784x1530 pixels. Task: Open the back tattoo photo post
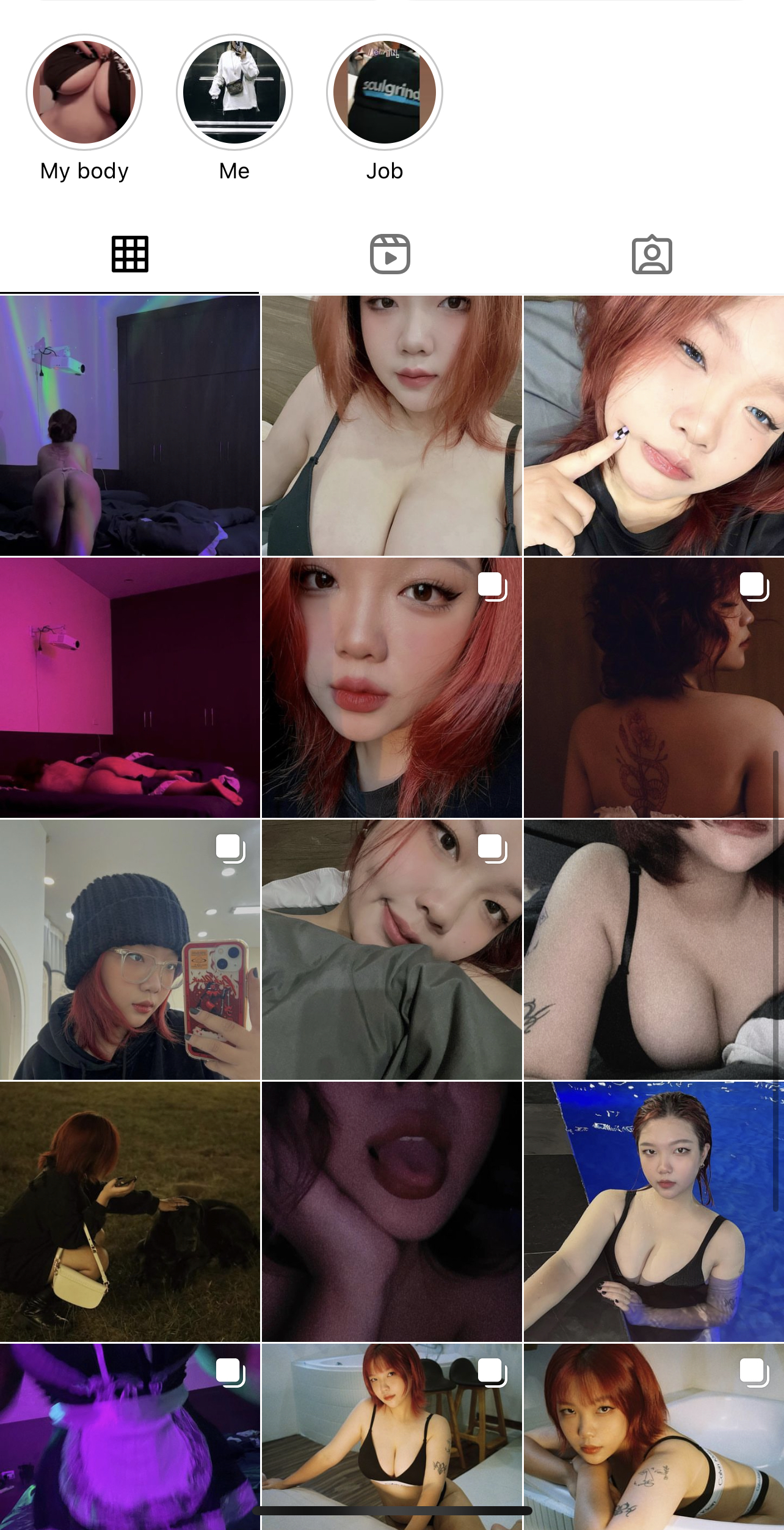653,688
